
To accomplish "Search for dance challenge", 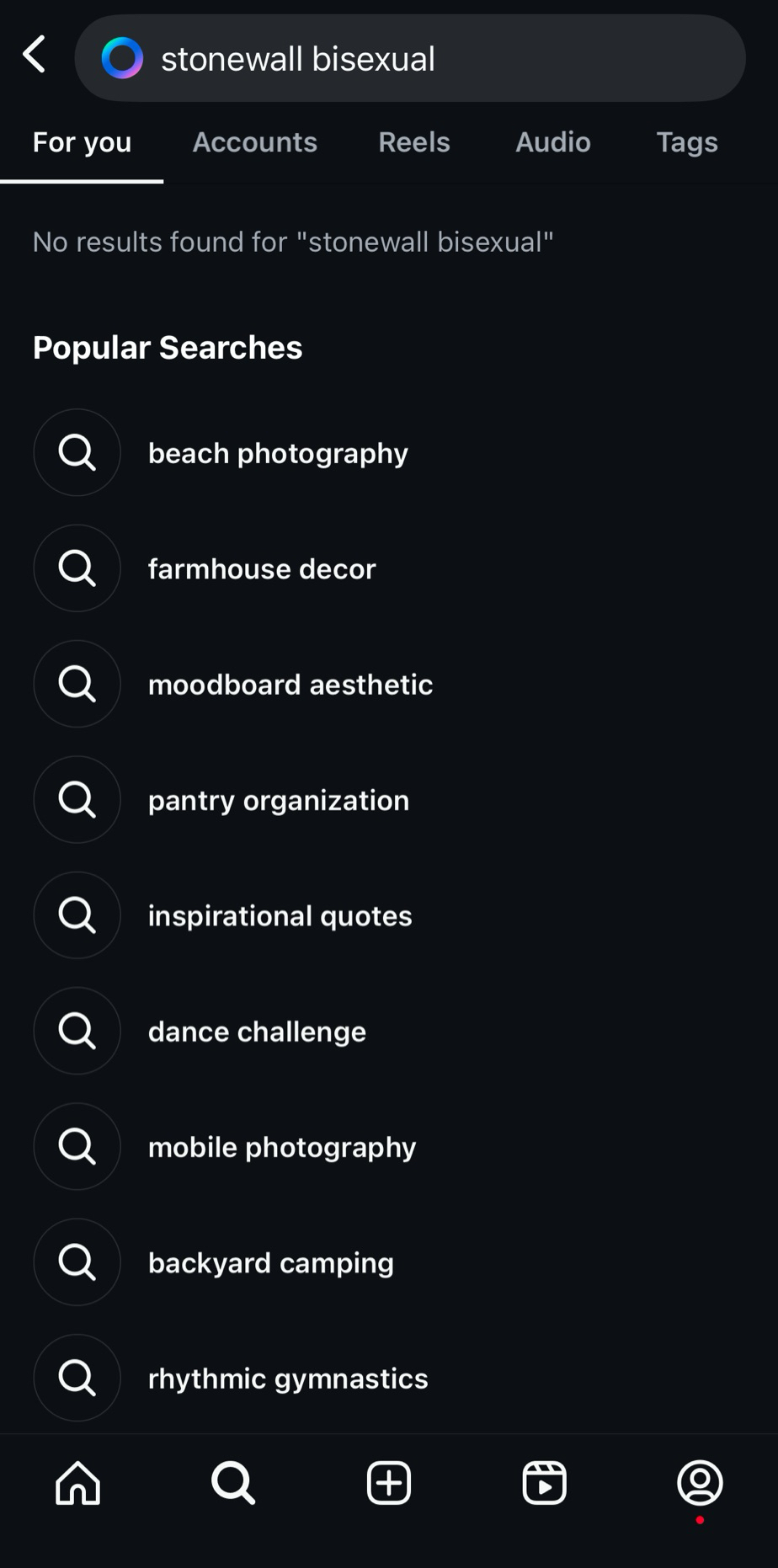I will [257, 1032].
